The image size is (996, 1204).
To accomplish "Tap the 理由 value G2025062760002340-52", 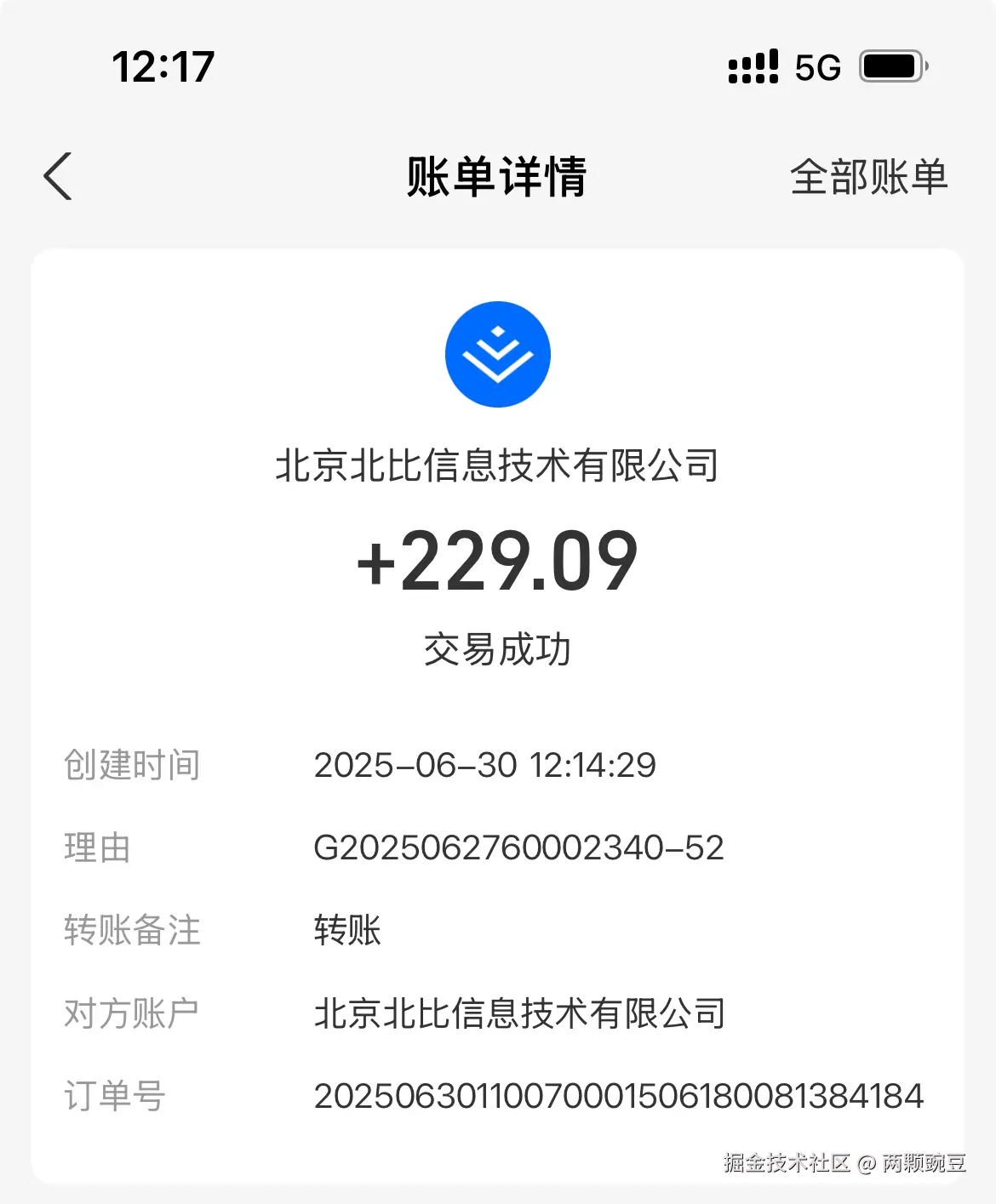I will point(518,847).
